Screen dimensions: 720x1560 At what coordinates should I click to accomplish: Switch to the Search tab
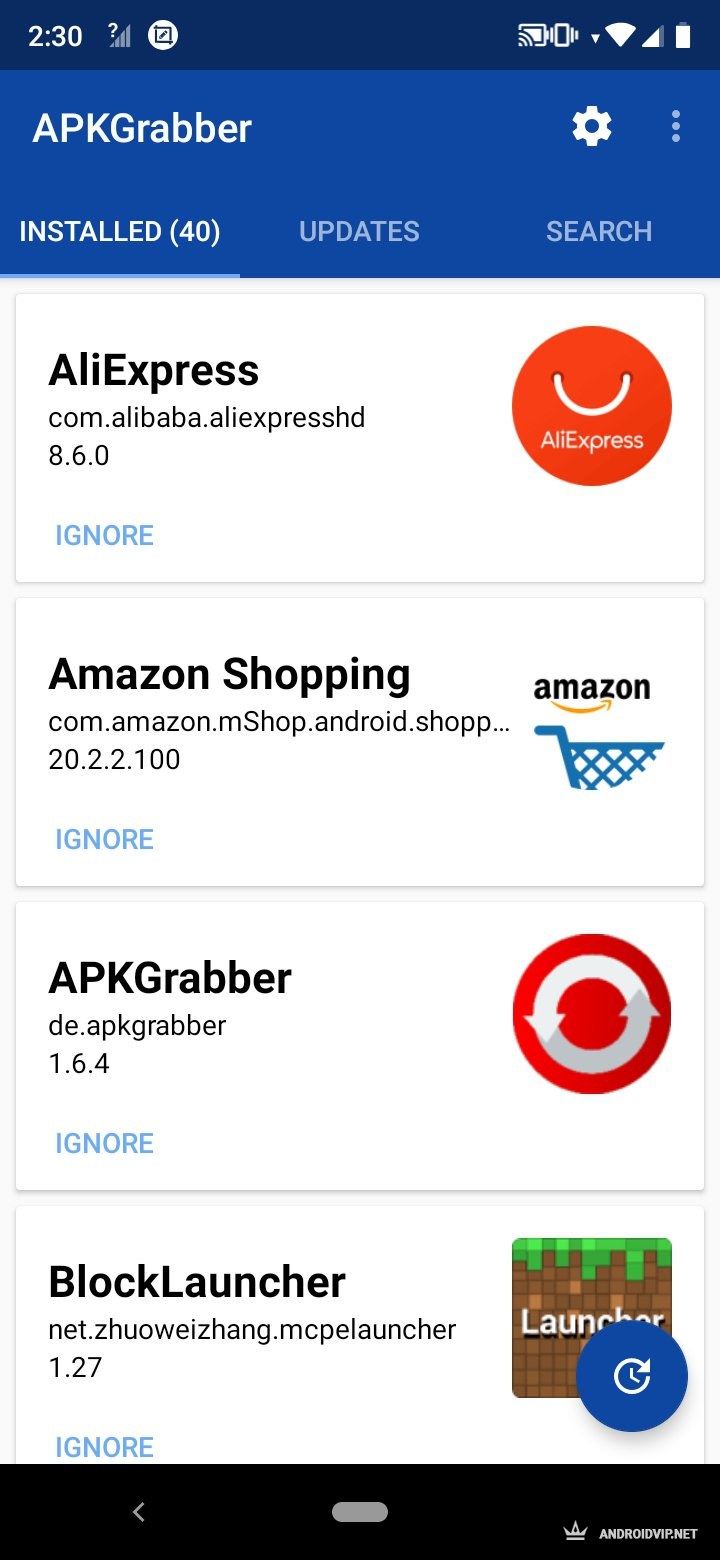click(x=598, y=231)
